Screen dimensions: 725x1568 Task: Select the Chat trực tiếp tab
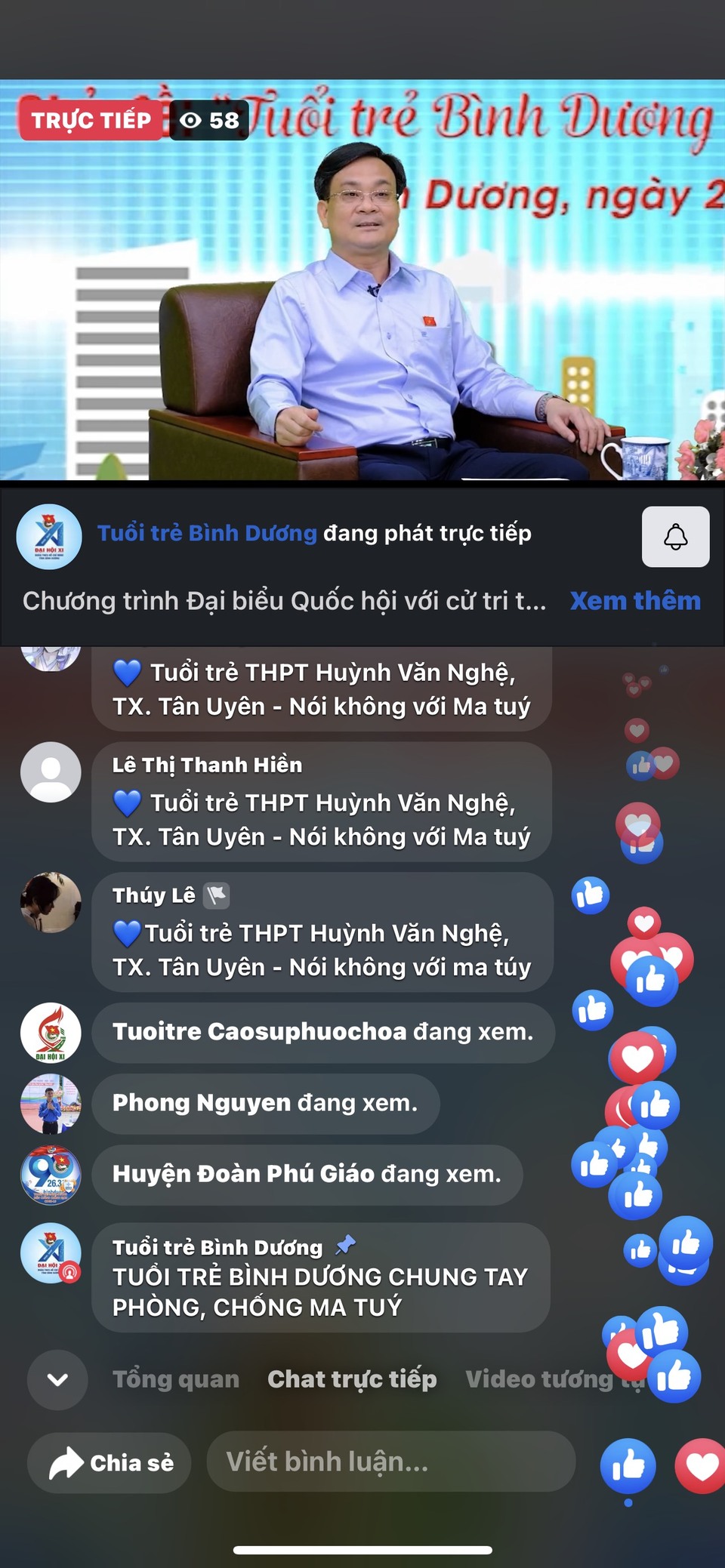[352, 1379]
